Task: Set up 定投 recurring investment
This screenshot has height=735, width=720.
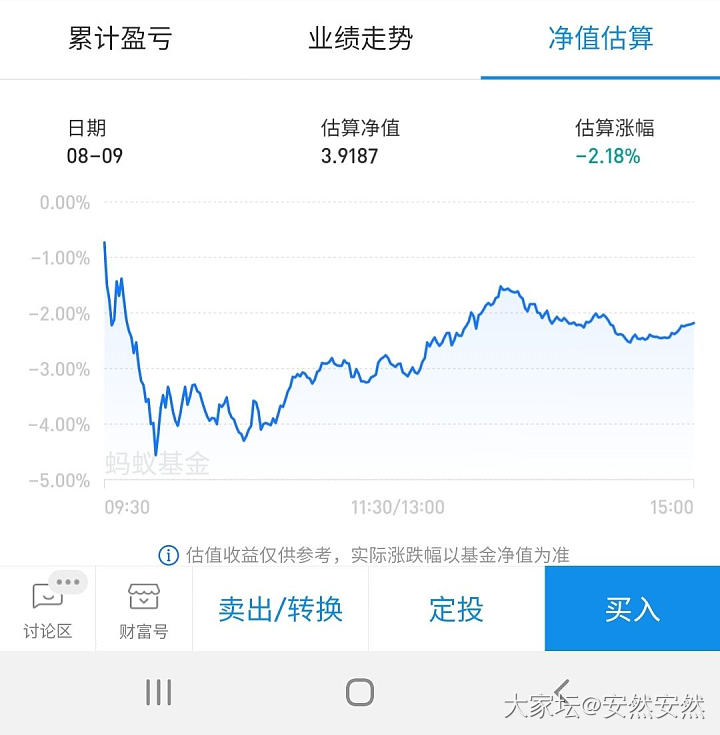Action: 456,609
